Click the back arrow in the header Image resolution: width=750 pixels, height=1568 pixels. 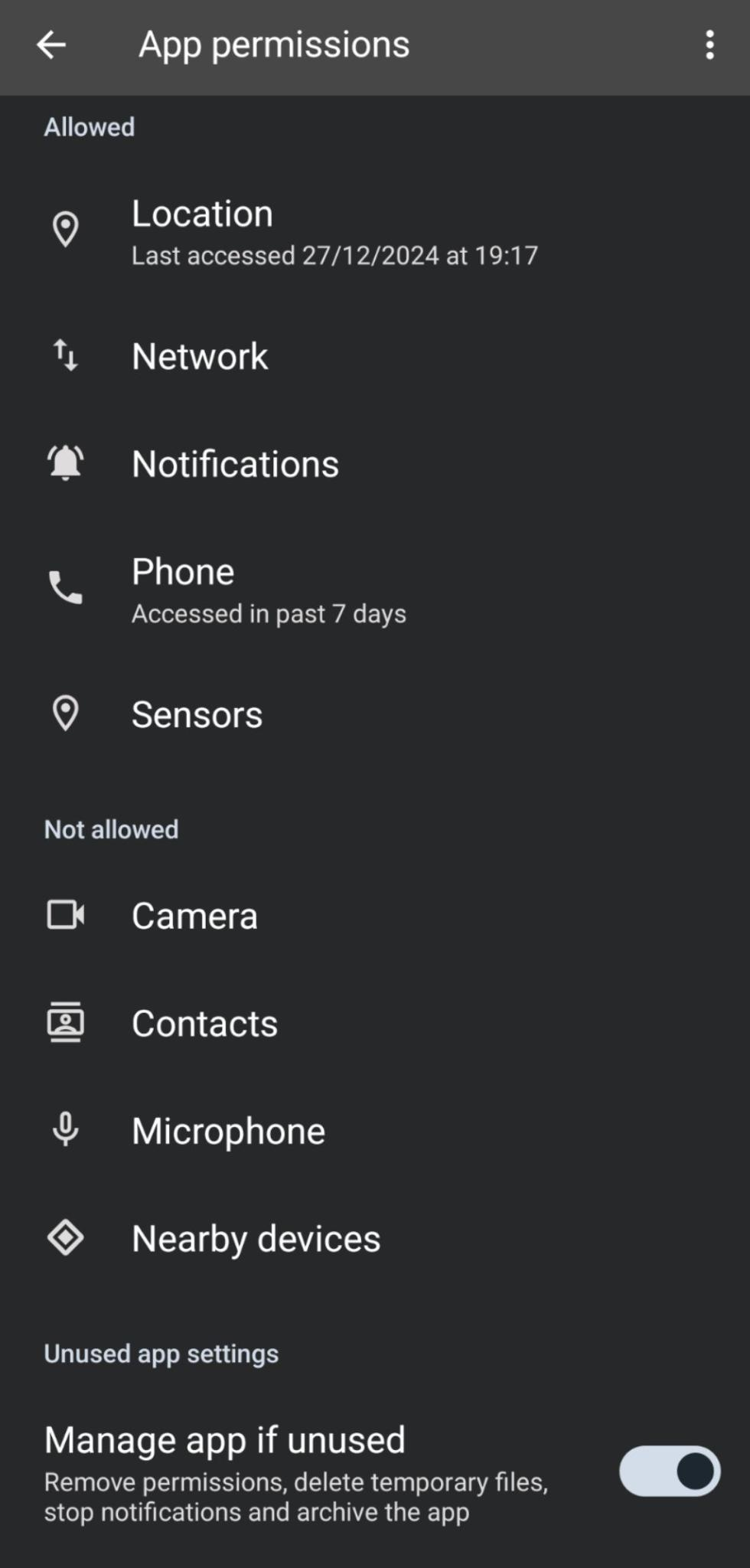pos(51,44)
